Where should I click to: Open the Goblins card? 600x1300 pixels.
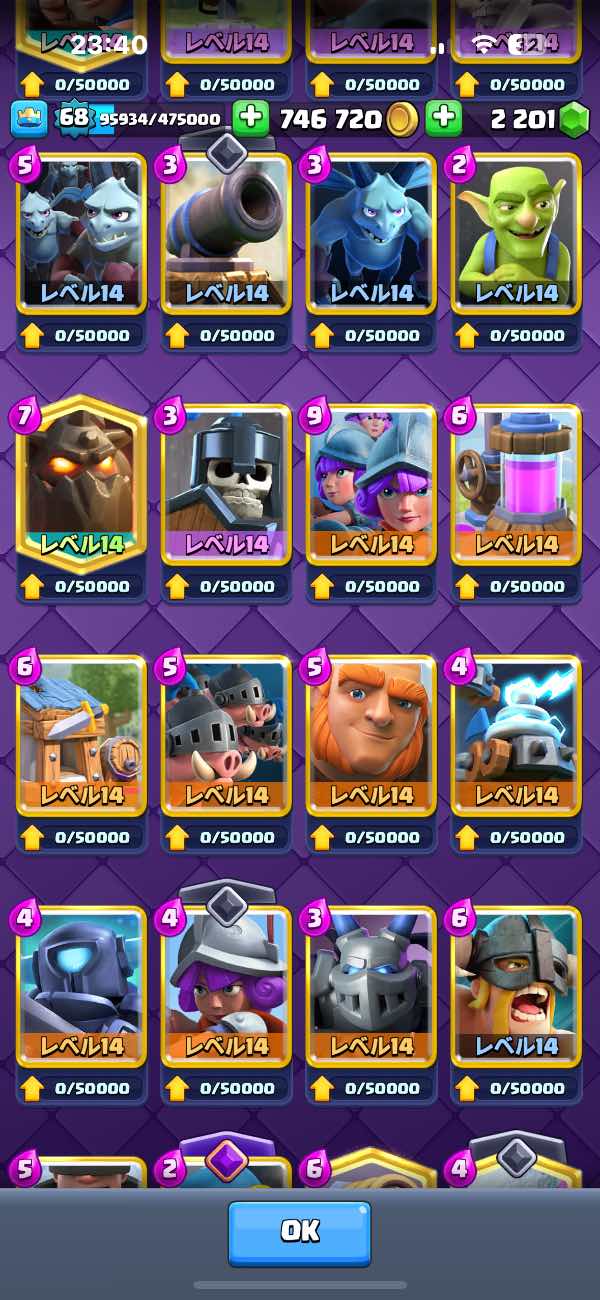coord(516,235)
